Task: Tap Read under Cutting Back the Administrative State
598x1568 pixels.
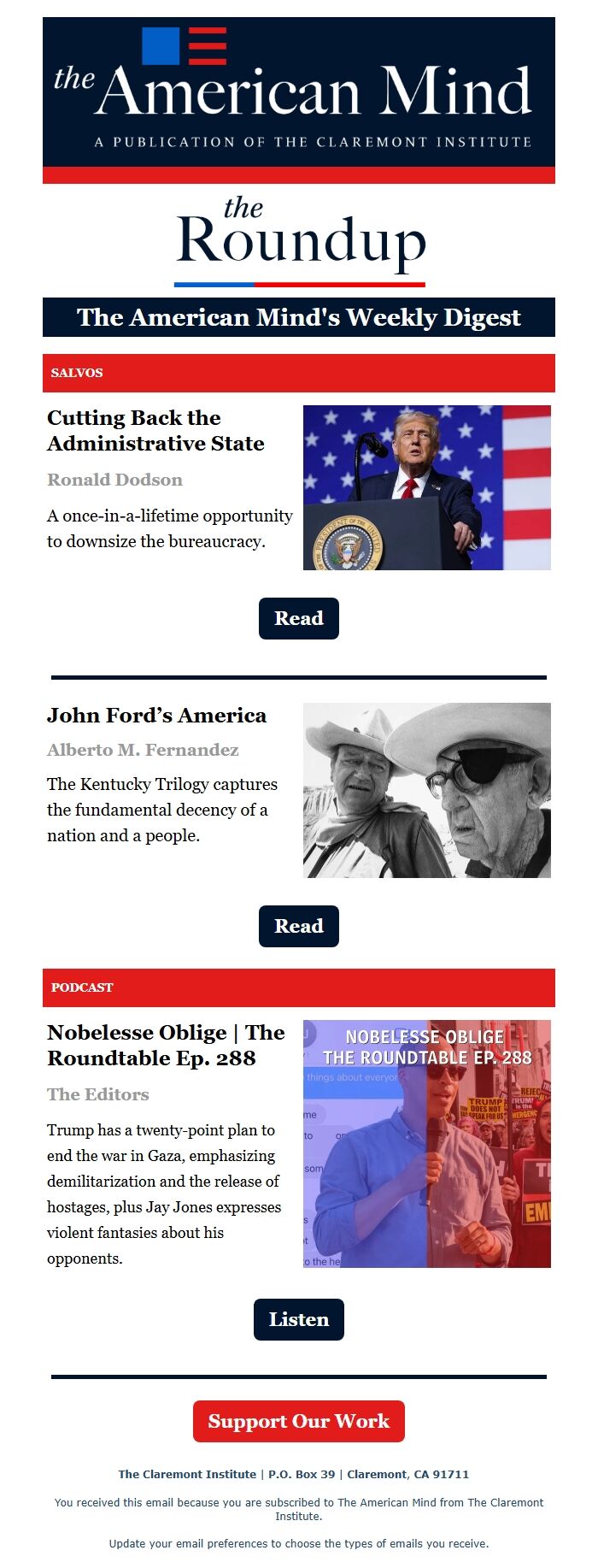Action: [x=298, y=618]
